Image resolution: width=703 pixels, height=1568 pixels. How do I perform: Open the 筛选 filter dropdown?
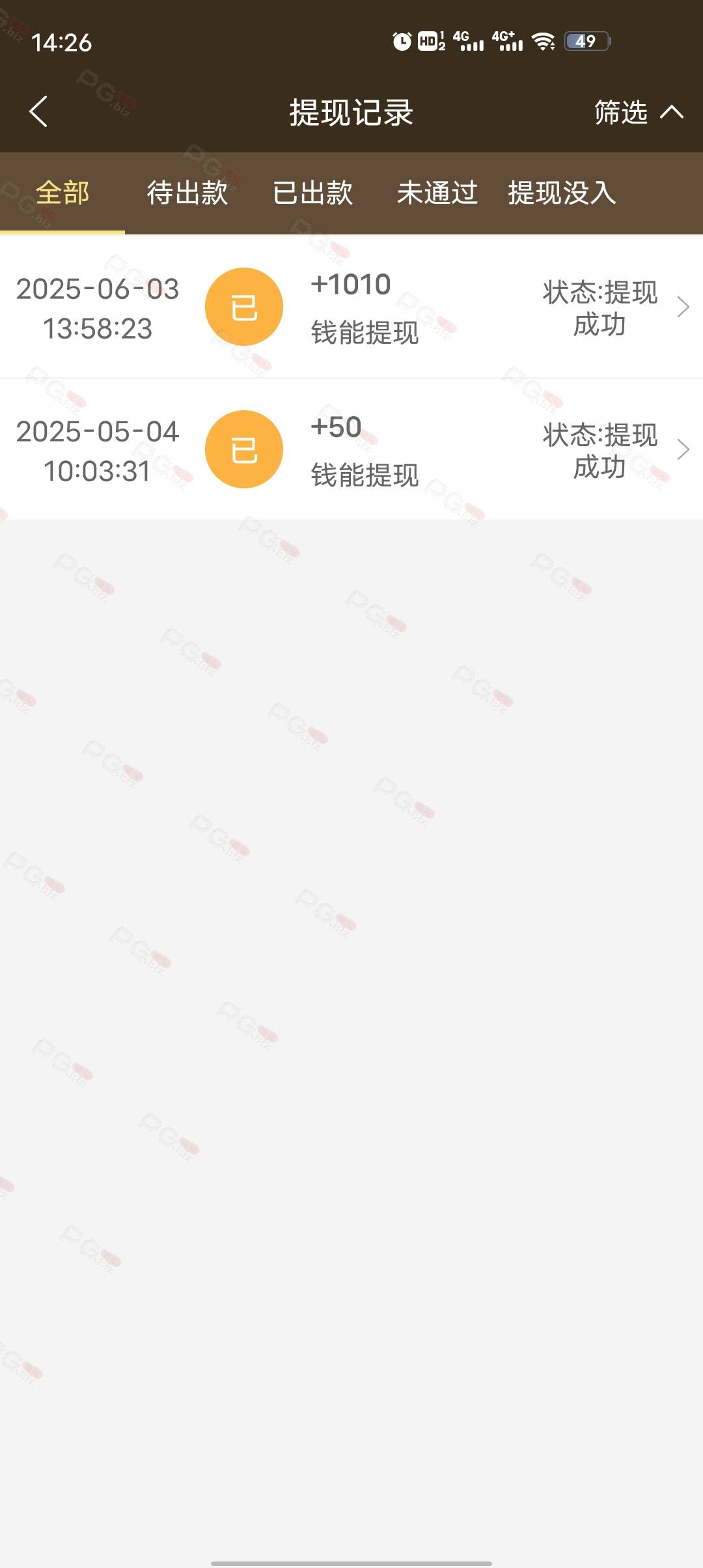coord(639,112)
